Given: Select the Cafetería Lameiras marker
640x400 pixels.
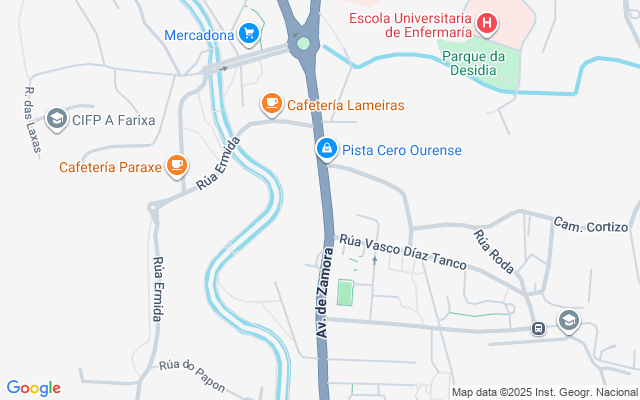Looking at the screenshot, I should [271, 103].
